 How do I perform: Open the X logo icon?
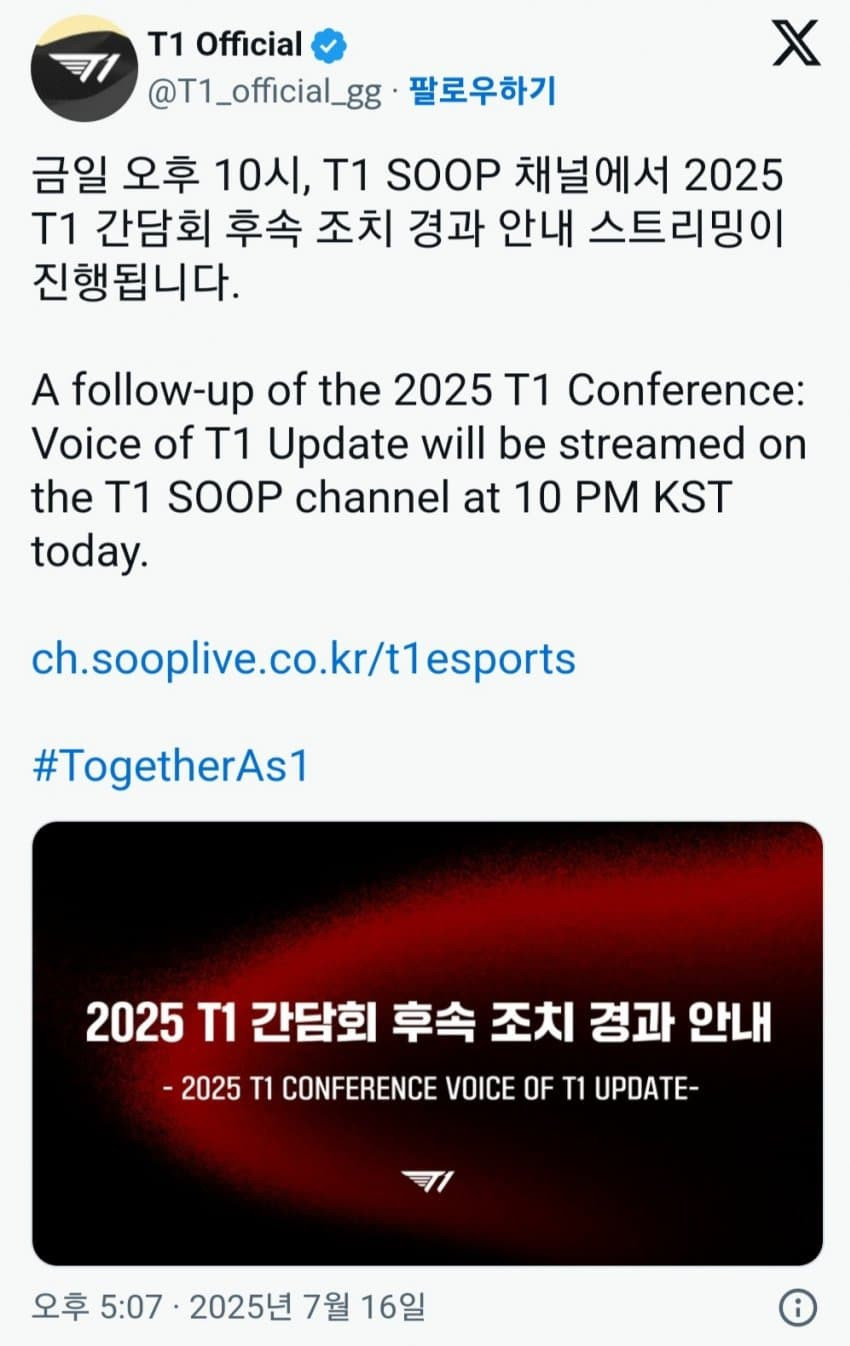pyautogui.click(x=796, y=45)
